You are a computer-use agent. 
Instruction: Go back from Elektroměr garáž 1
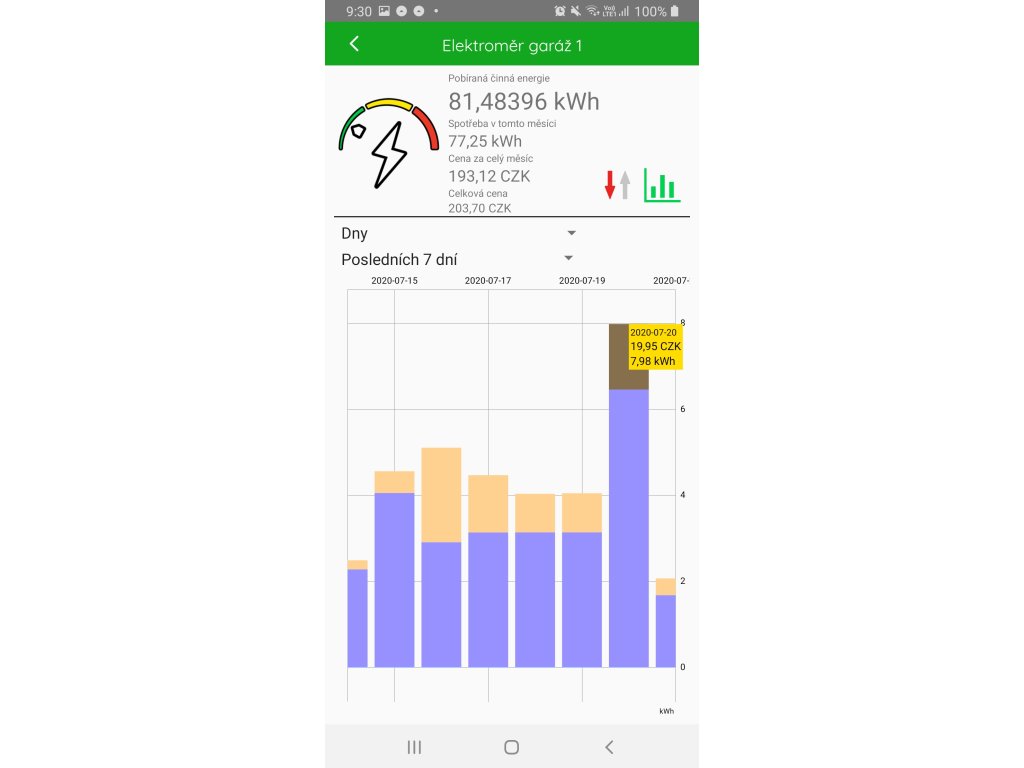click(354, 44)
